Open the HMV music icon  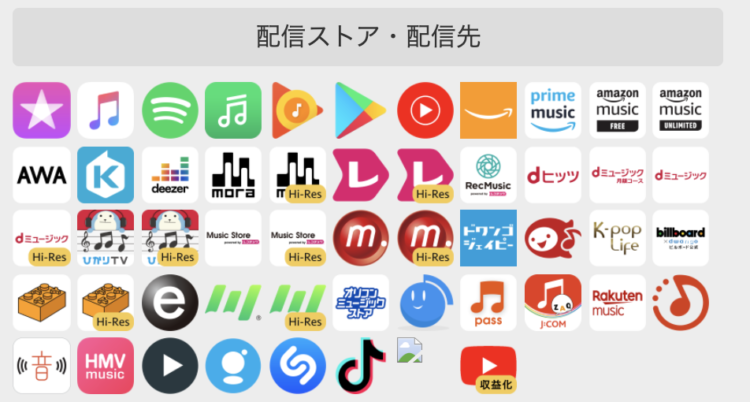coord(105,366)
